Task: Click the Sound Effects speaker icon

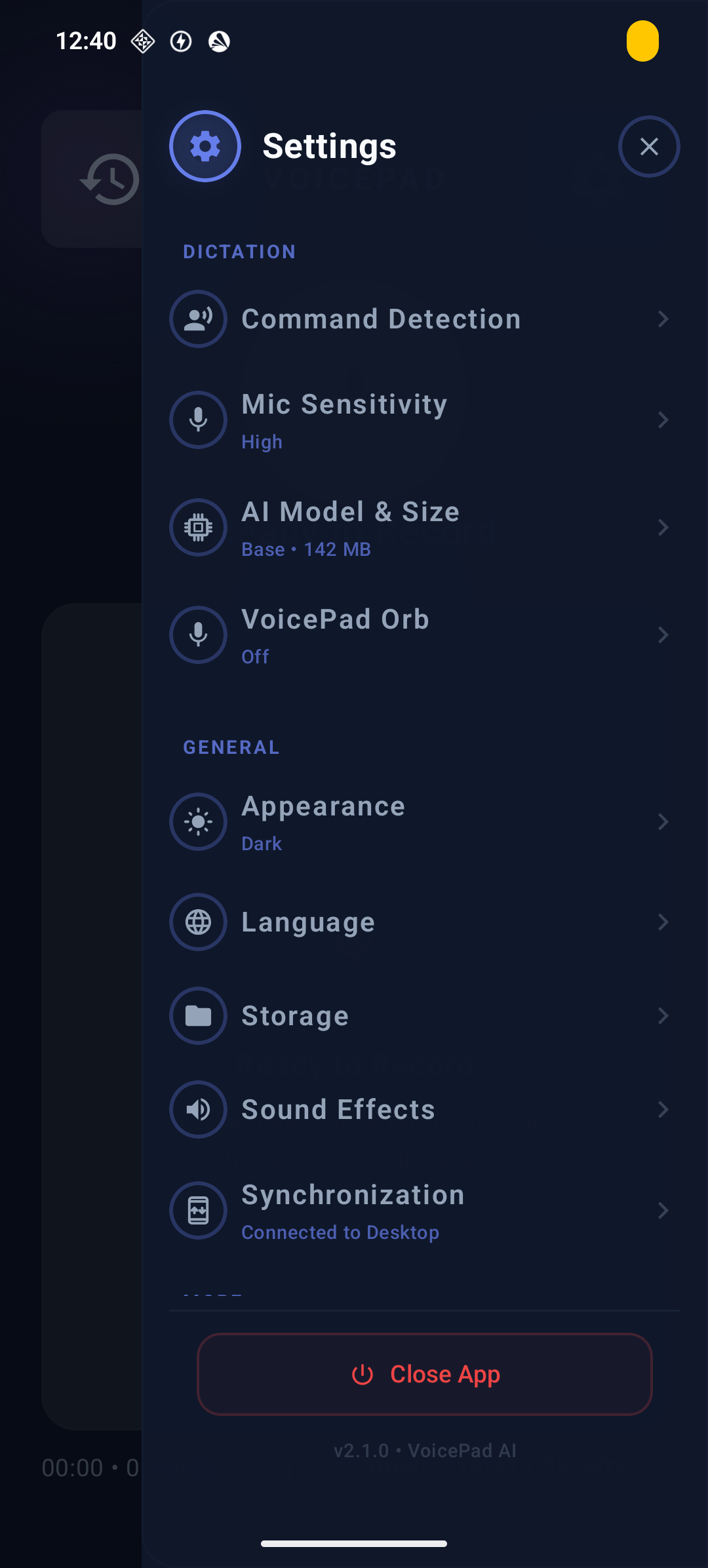Action: 198,1109
